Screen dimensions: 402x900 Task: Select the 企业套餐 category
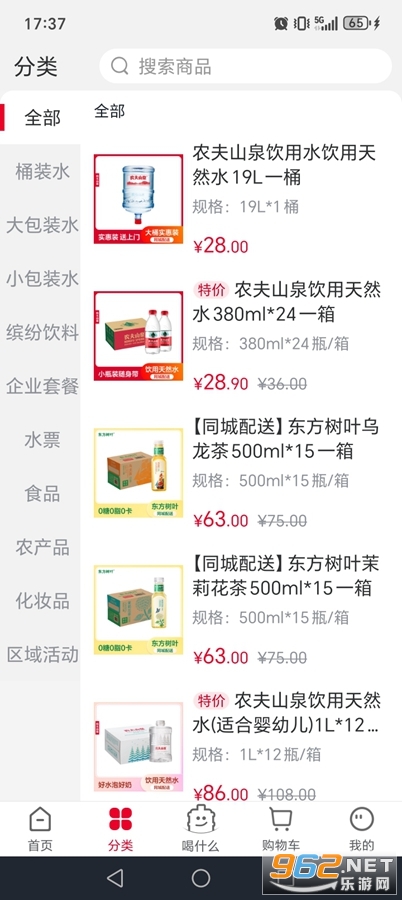click(42, 386)
